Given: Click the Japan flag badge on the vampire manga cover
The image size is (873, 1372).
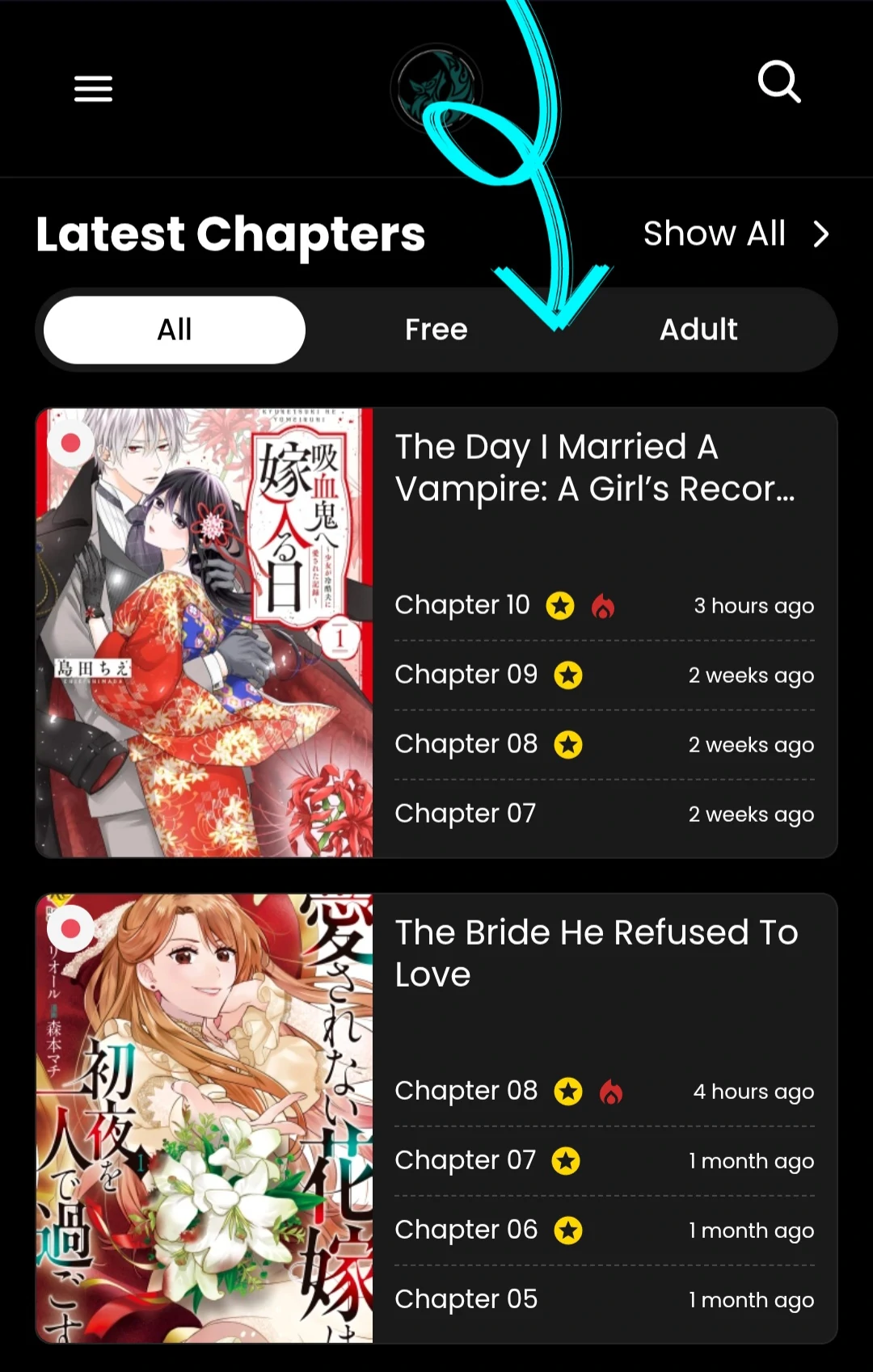Looking at the screenshot, I should tap(73, 443).
